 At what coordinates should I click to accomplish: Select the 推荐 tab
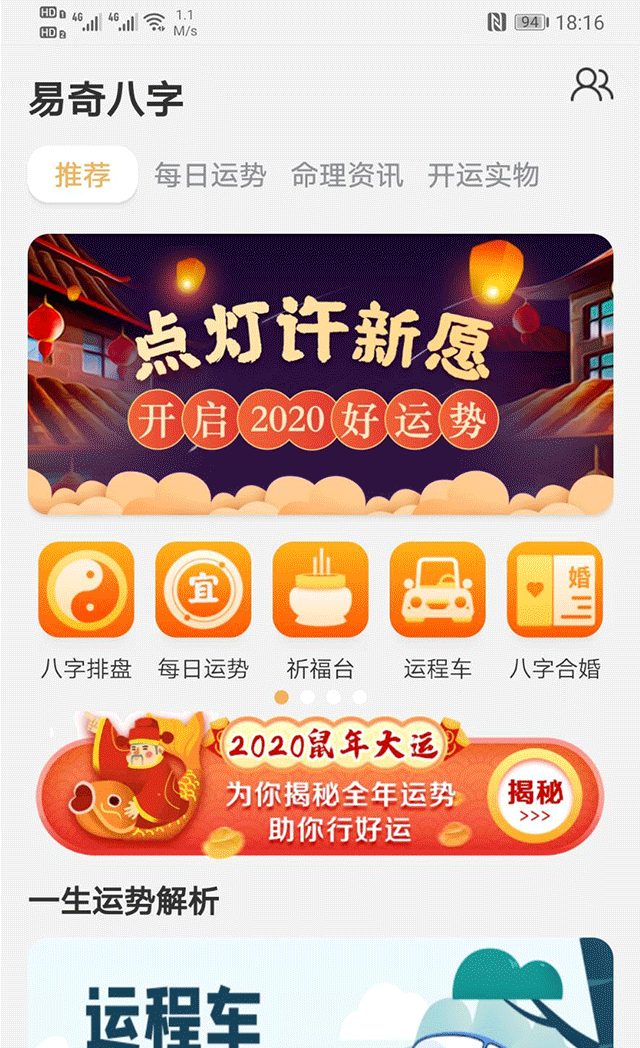(83, 175)
